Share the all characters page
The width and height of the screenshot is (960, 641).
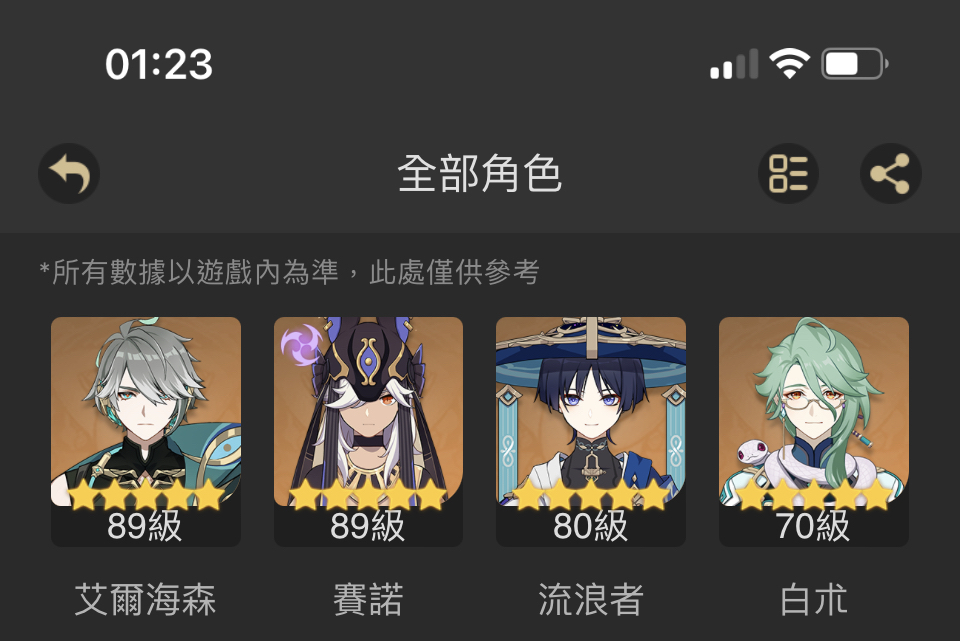point(890,174)
